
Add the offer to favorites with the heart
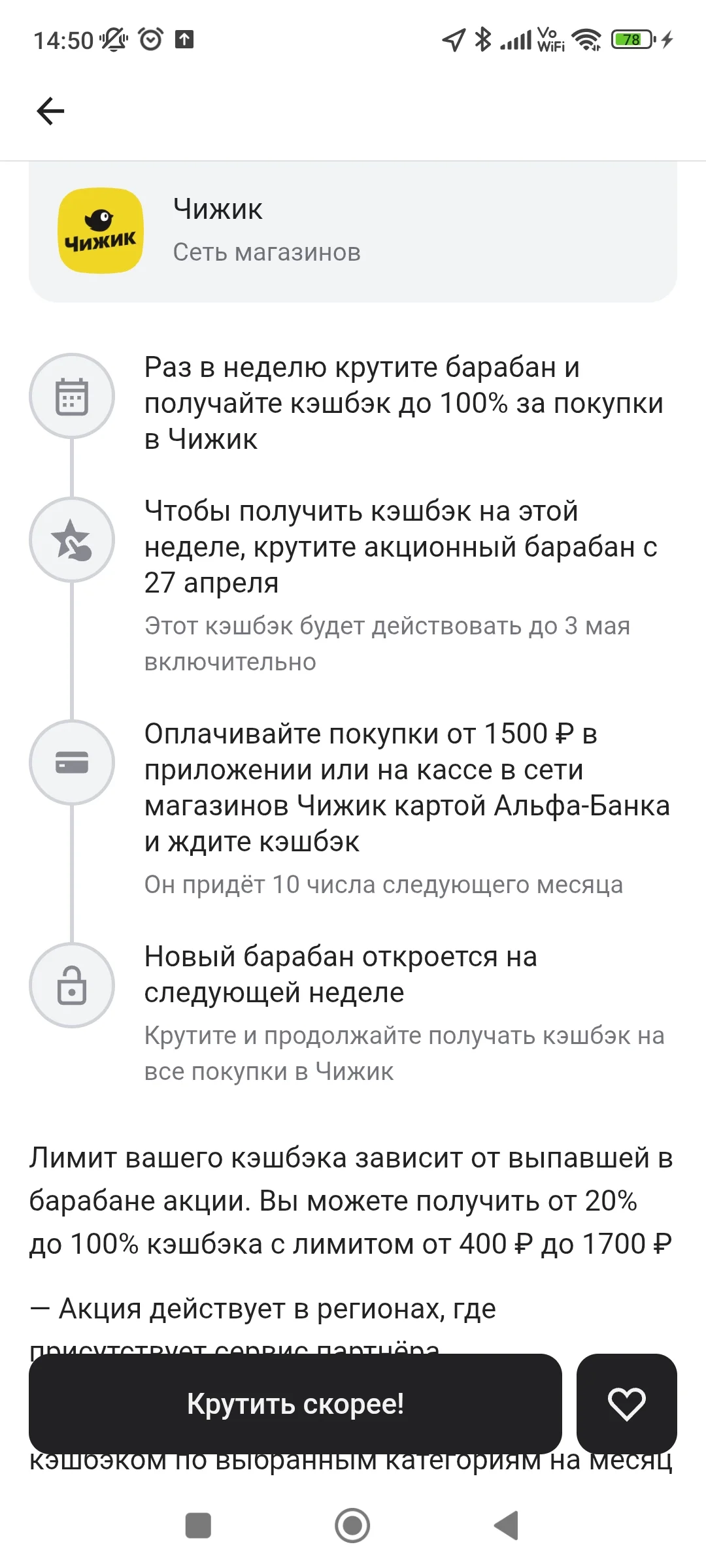626,1404
